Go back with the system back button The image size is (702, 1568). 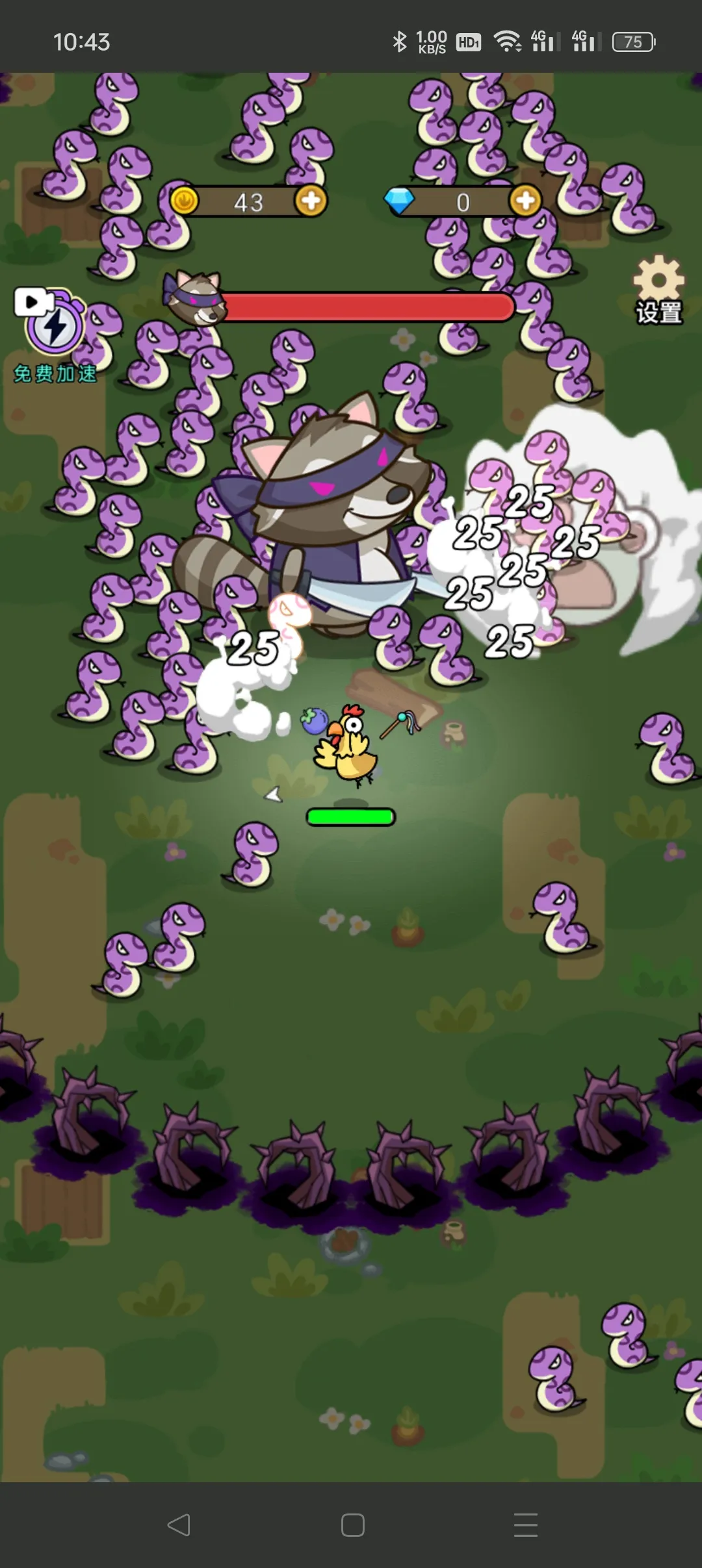178,1524
